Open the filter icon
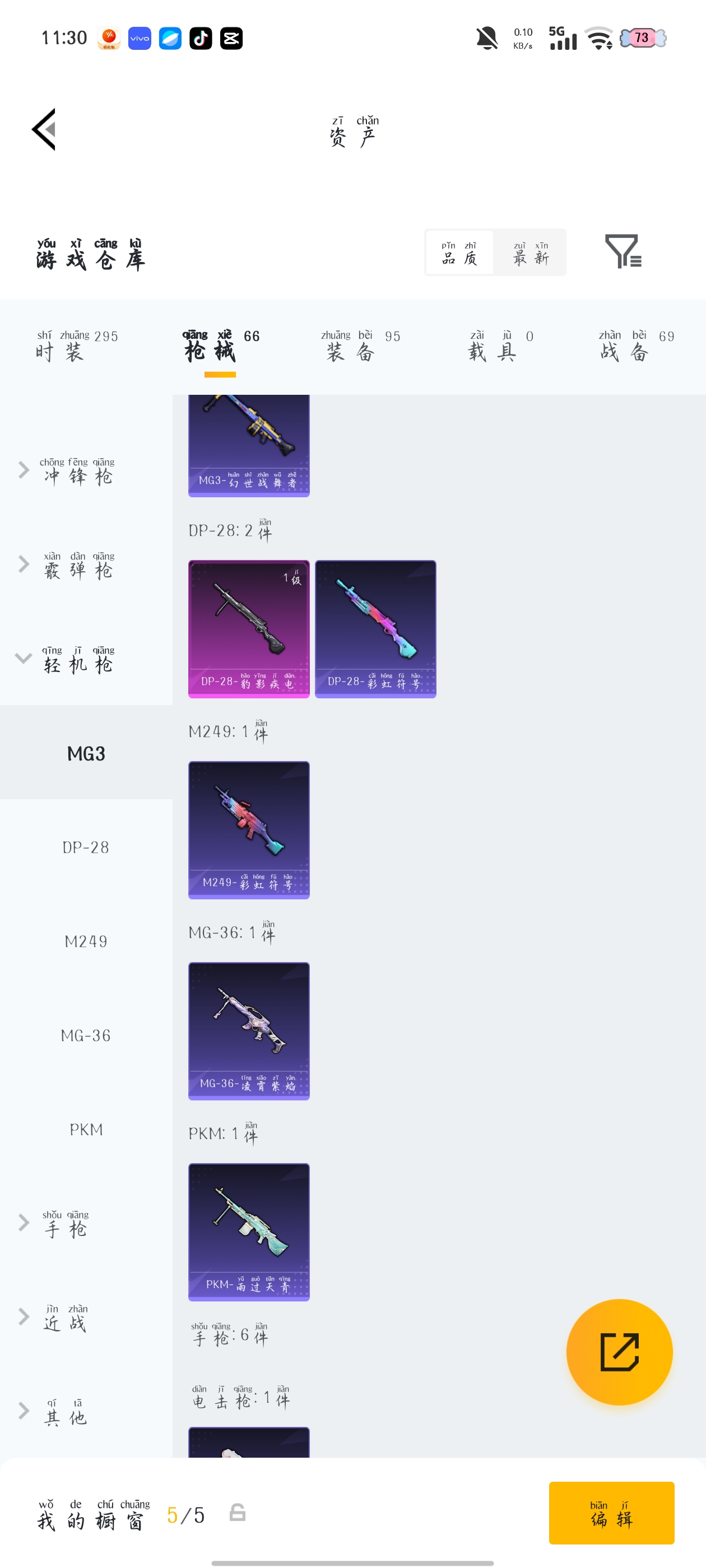706x1568 pixels. click(x=623, y=251)
